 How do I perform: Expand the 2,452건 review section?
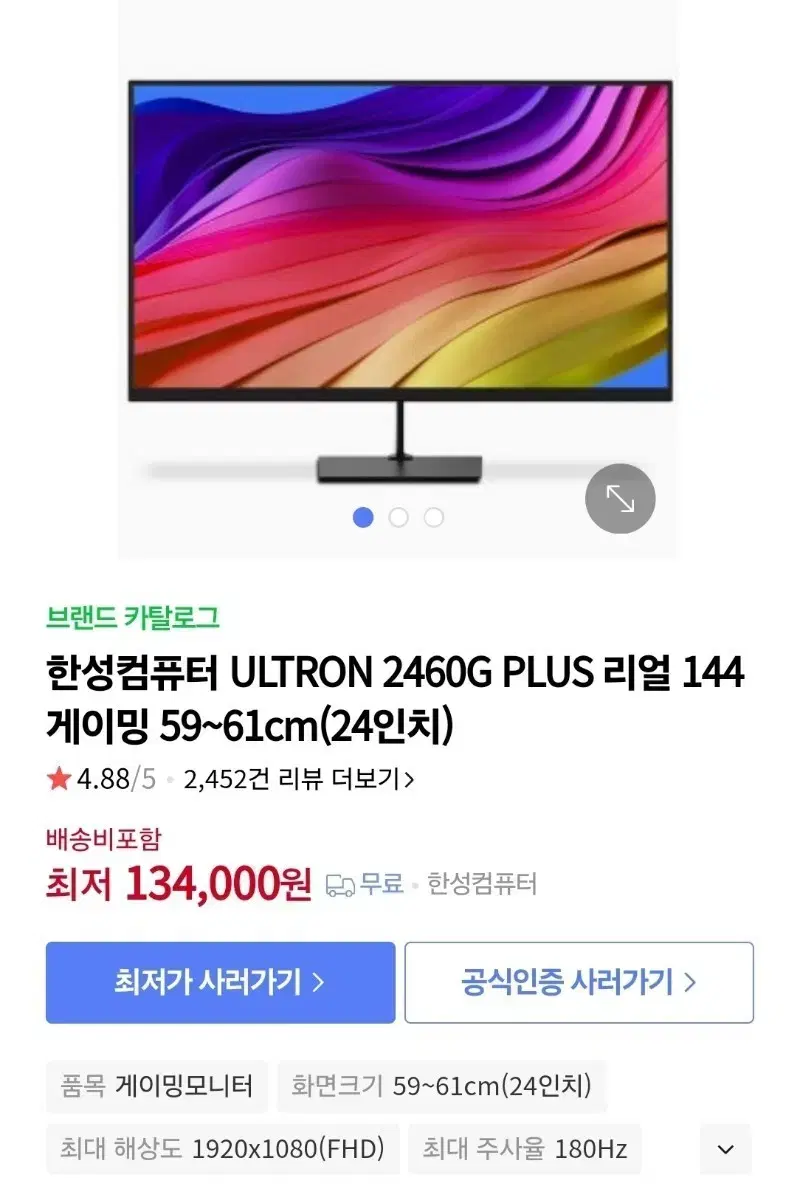(290, 780)
